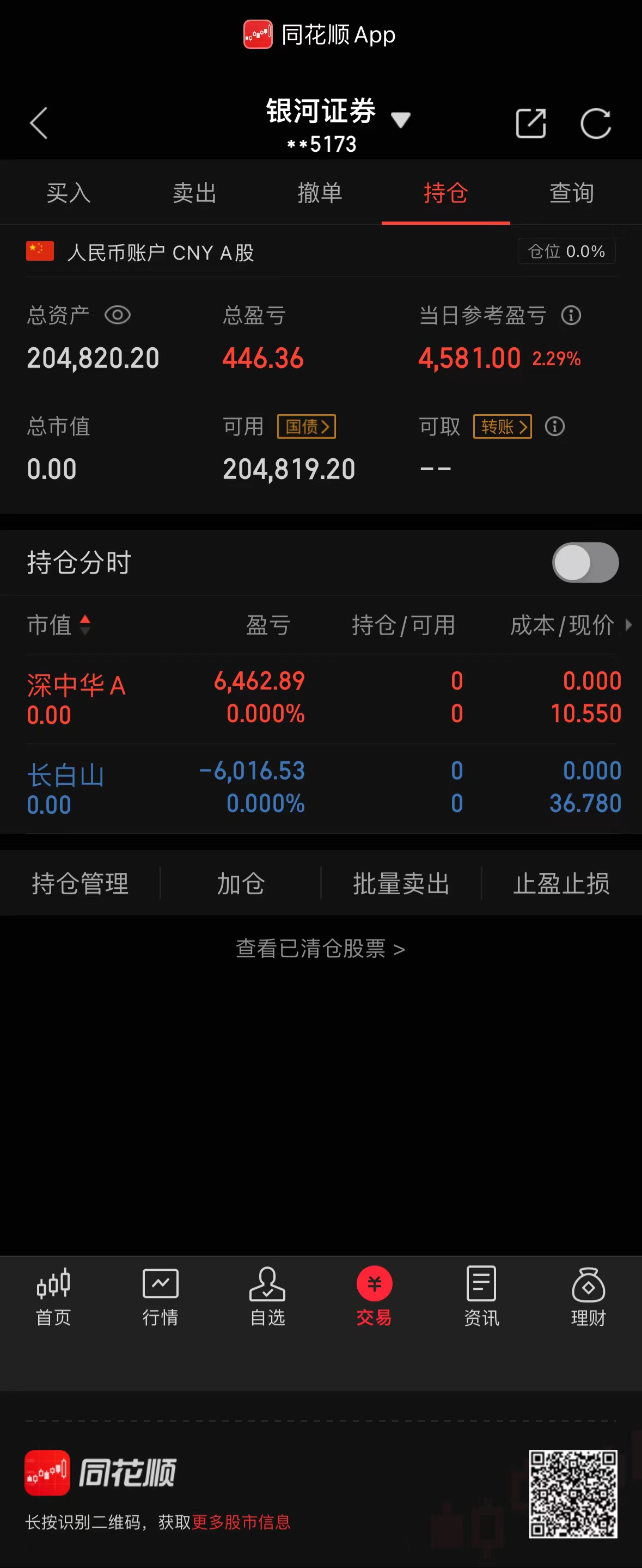This screenshot has height=1568, width=642.
Task: Enable the 持仓分时 switch
Action: coord(585,562)
